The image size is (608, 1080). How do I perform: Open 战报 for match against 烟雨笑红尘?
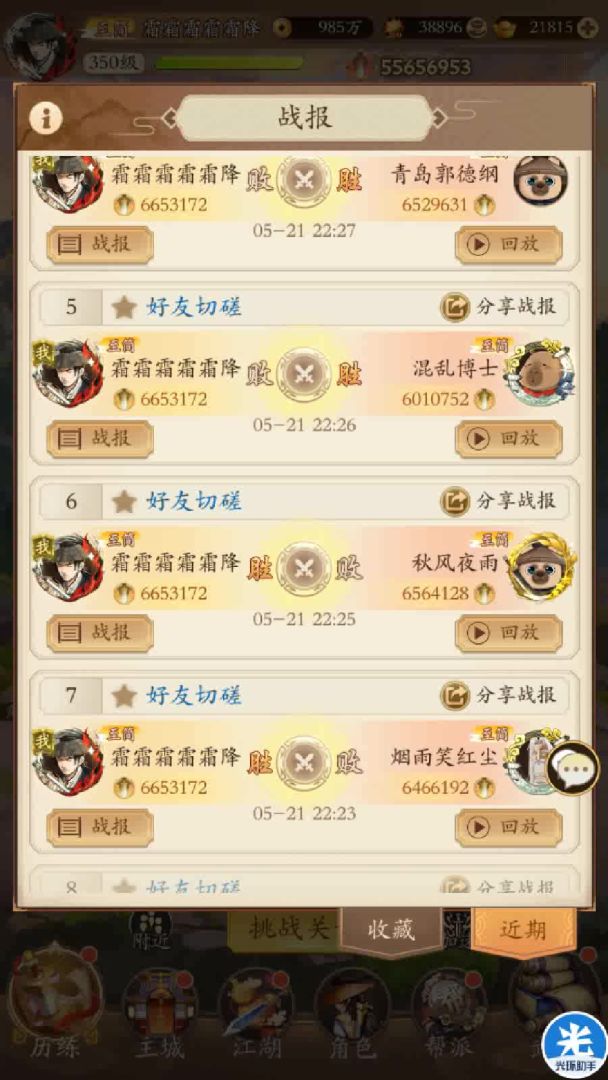(x=100, y=827)
